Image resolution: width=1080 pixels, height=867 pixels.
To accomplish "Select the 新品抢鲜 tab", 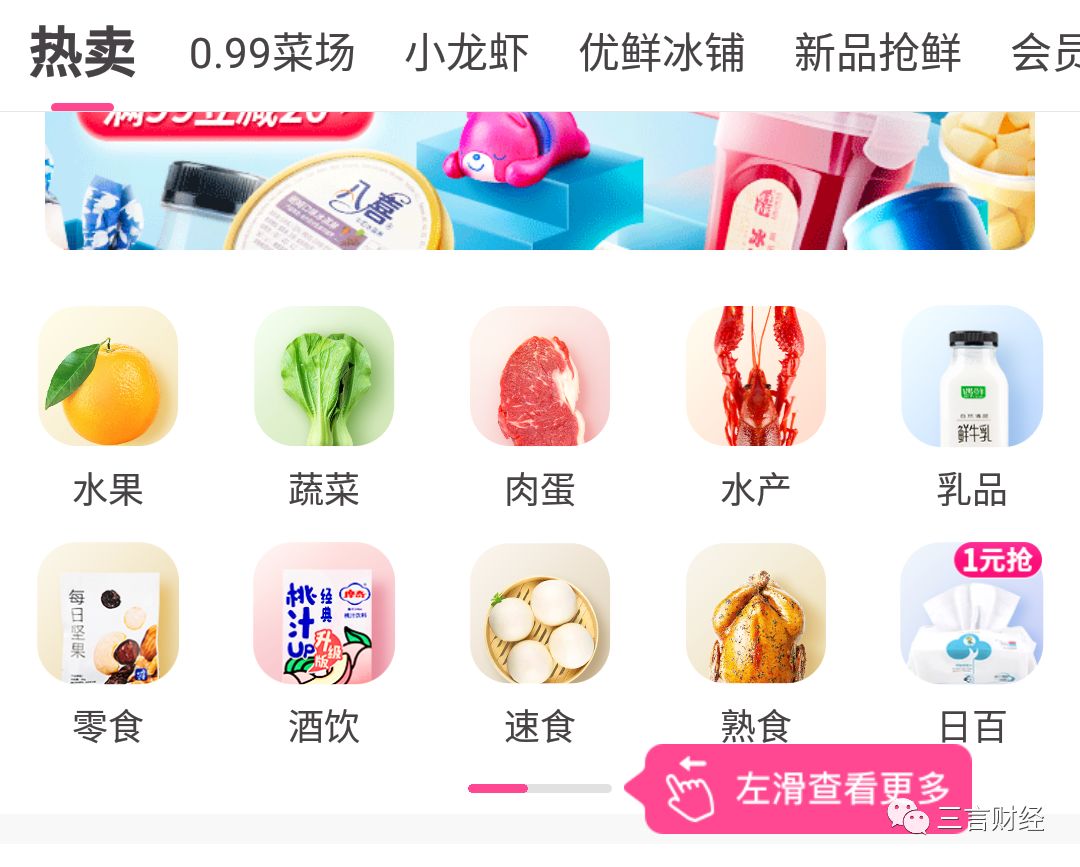I will (877, 53).
